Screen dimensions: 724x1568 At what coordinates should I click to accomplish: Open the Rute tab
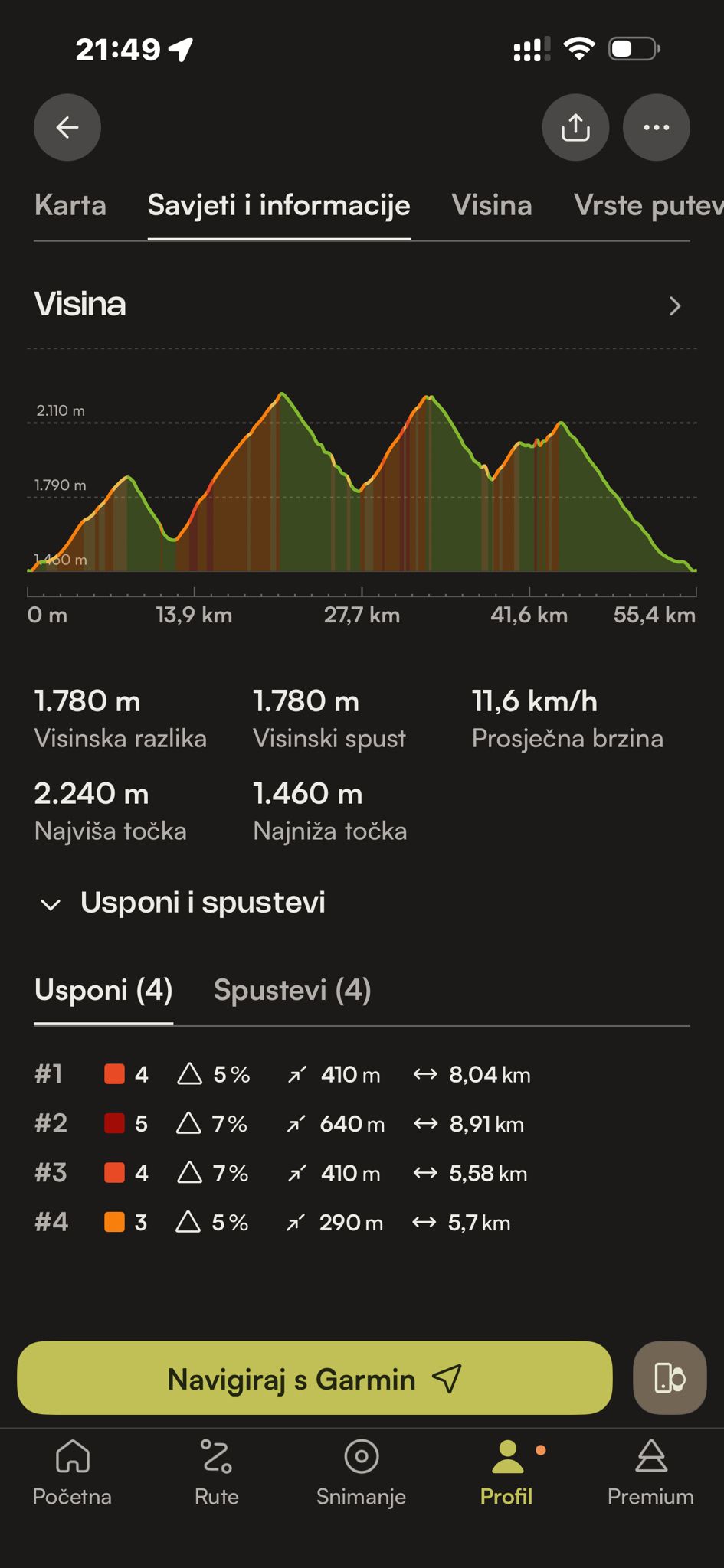pyautogui.click(x=217, y=1473)
